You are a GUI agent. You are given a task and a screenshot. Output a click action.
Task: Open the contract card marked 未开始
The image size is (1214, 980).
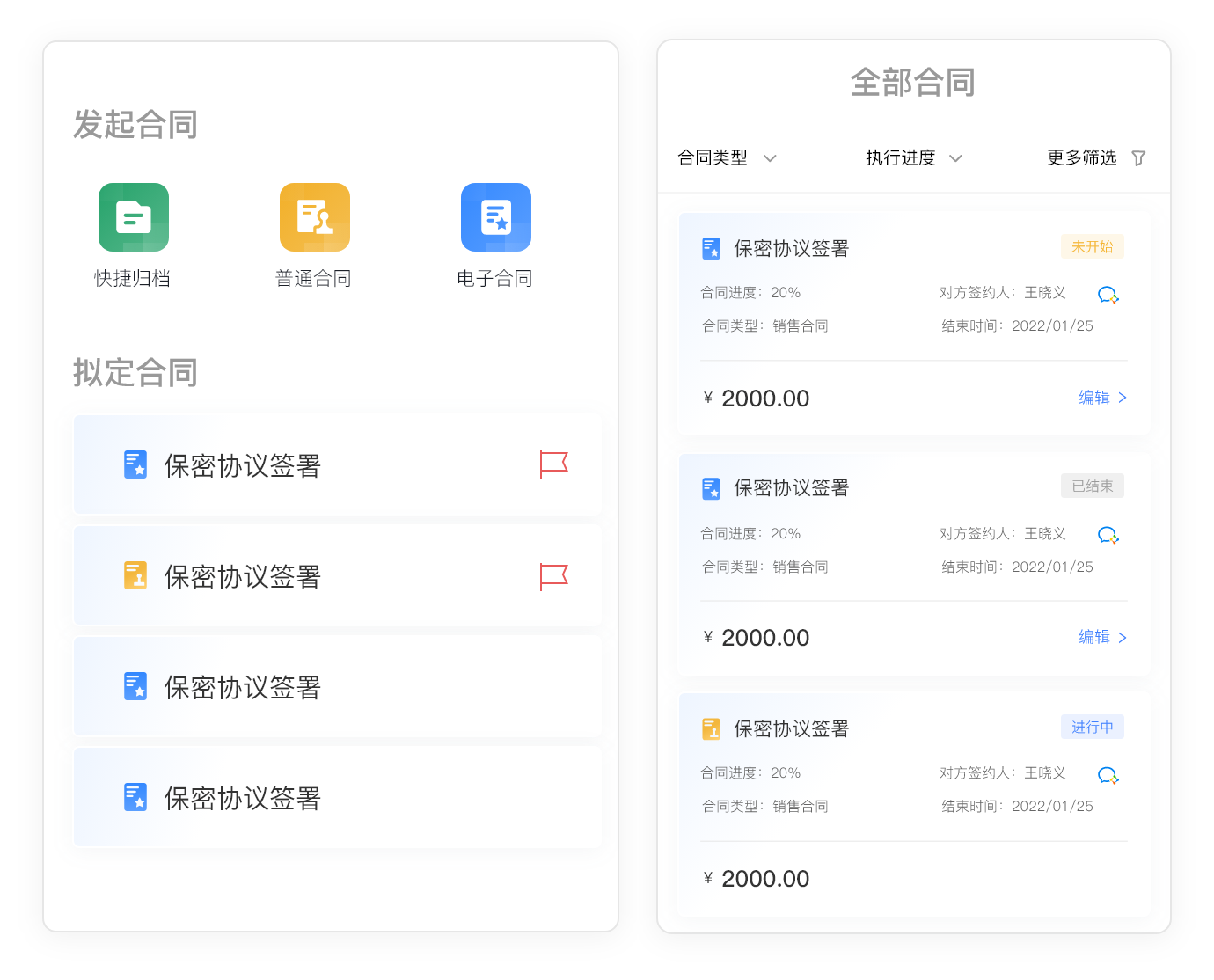[x=792, y=249]
